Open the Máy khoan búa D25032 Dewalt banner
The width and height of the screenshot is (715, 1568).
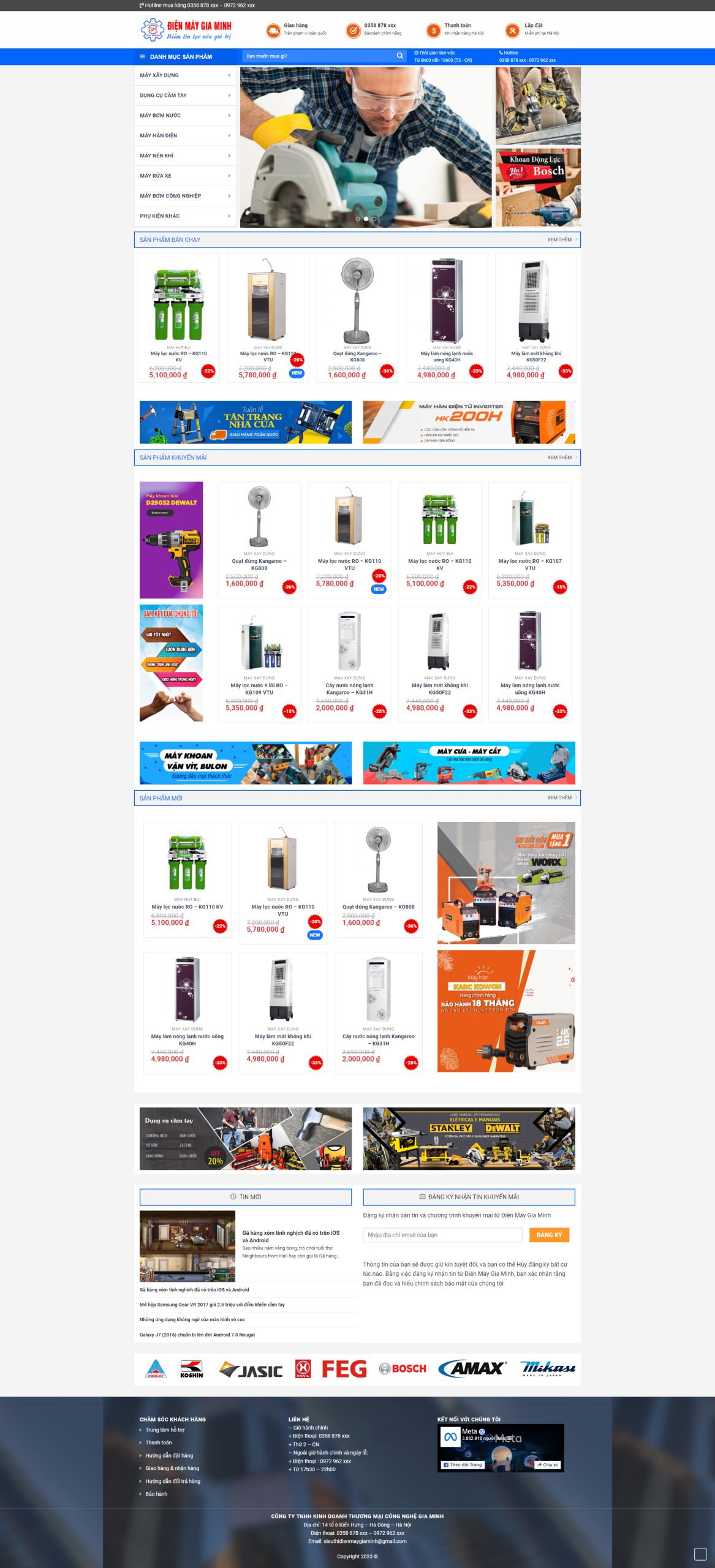coord(171,540)
